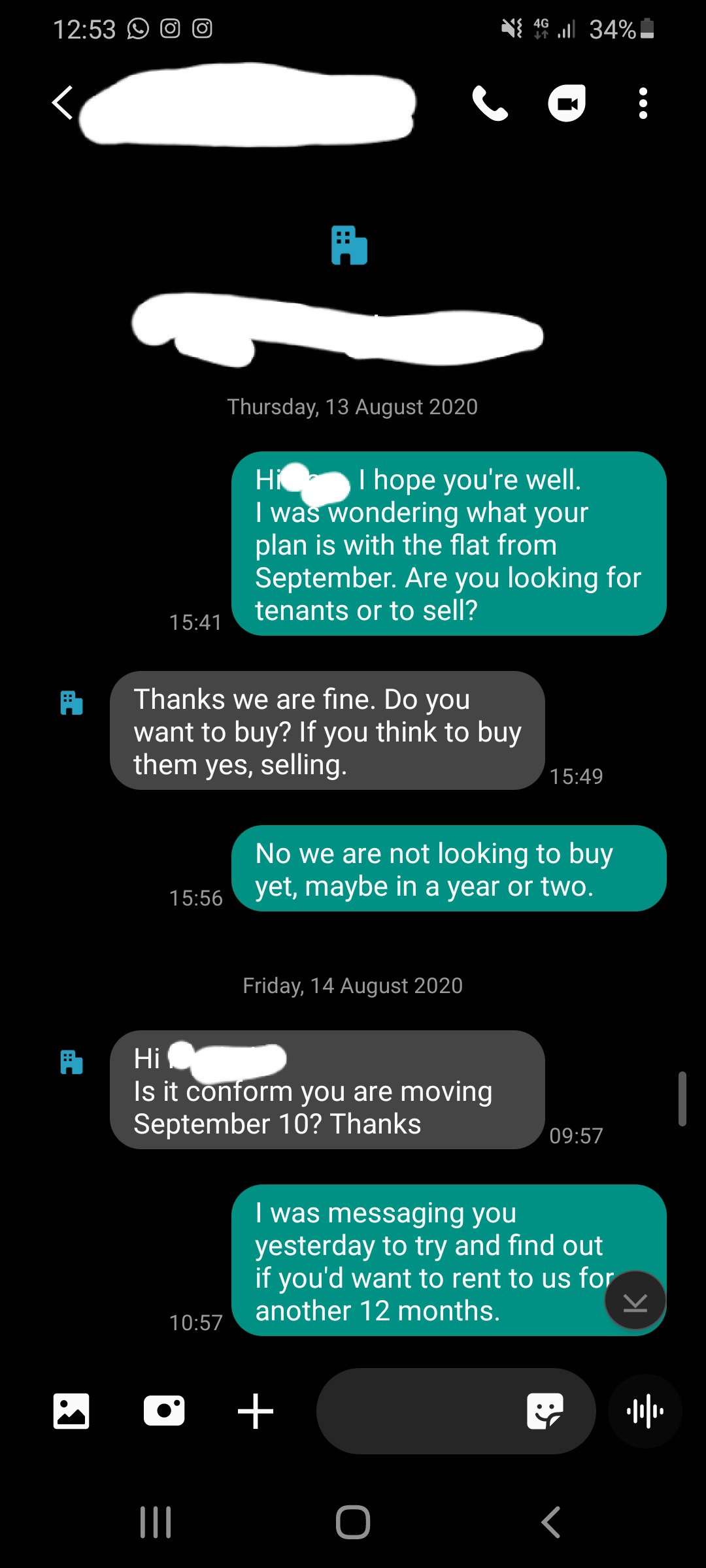The image size is (706, 1568).
Task: Open the camera to take a photo
Action: 163,1411
